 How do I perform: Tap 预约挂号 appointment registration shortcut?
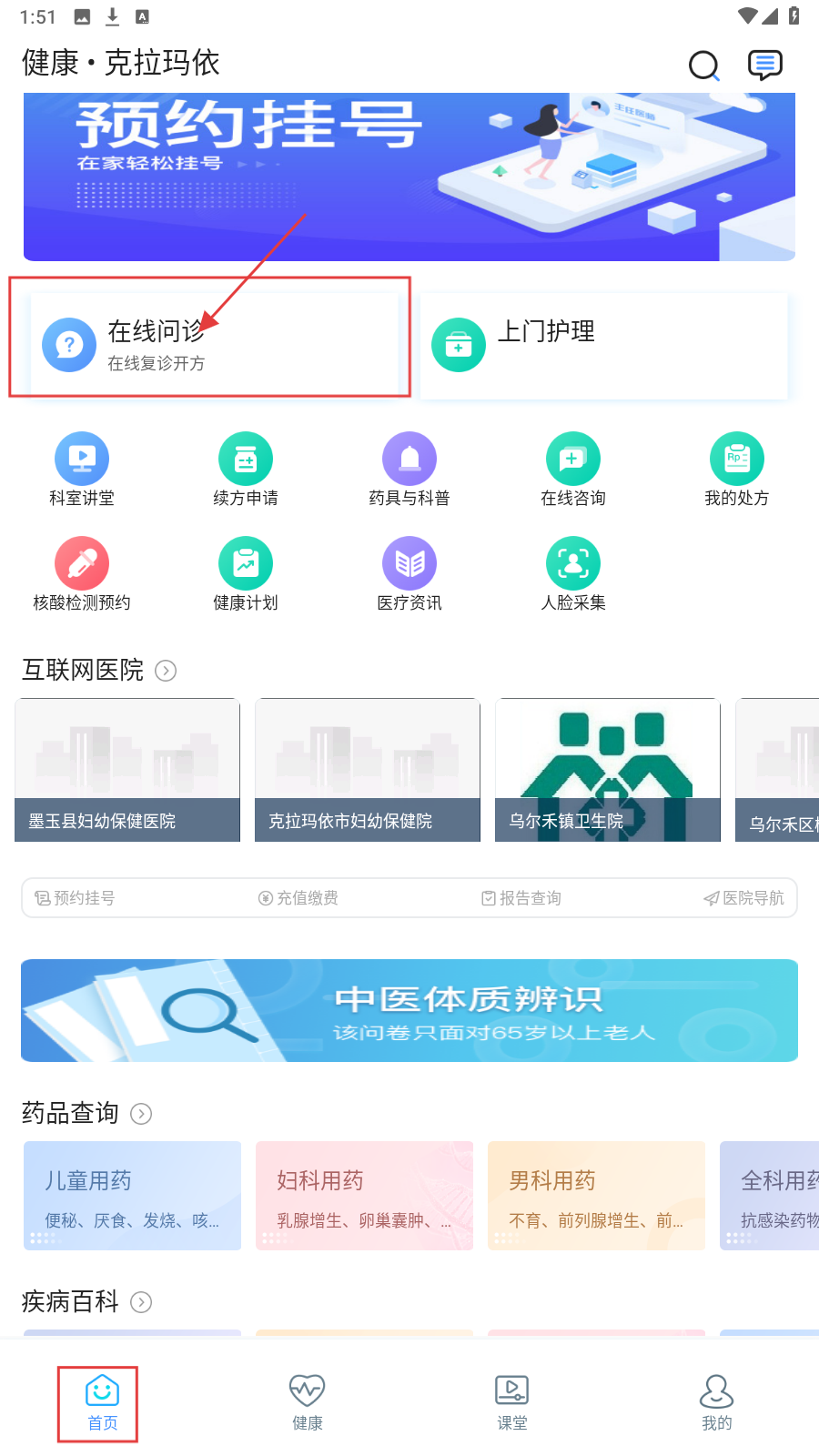coord(76,898)
